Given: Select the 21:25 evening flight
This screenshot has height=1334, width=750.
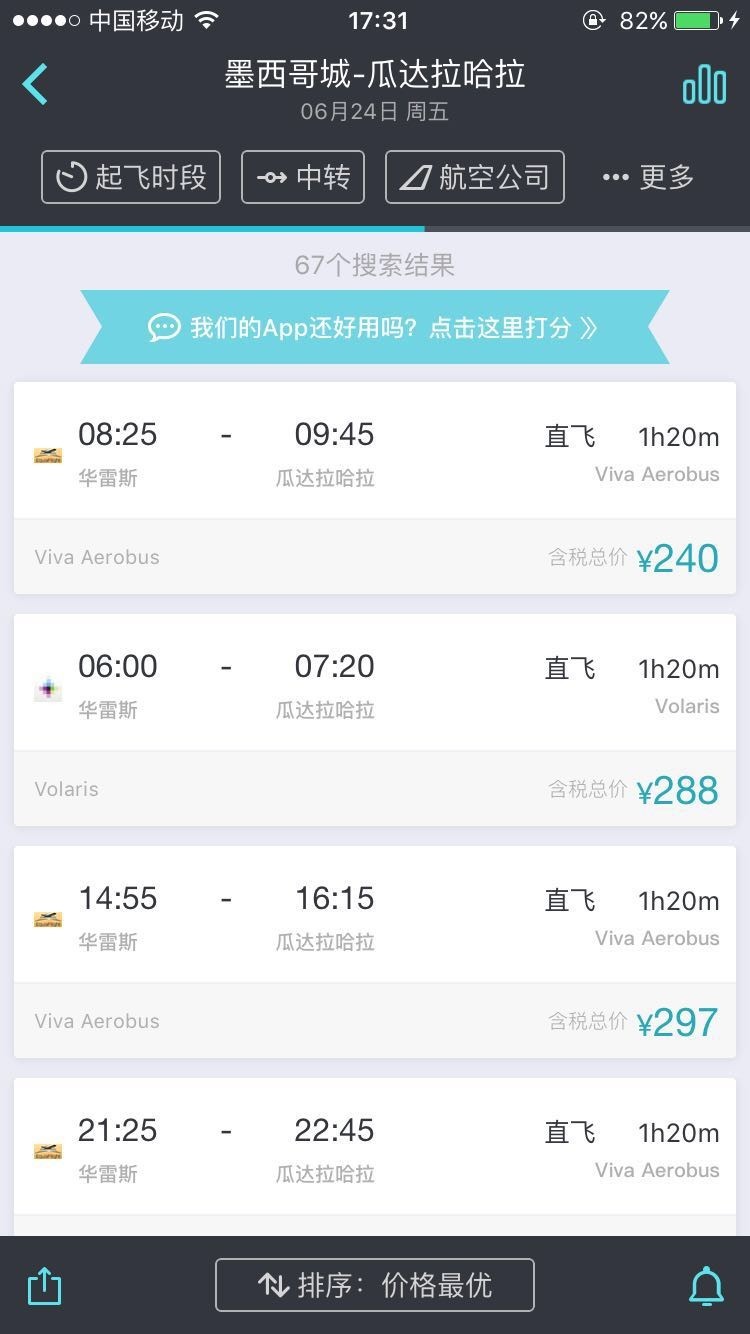Looking at the screenshot, I should click(x=375, y=1146).
